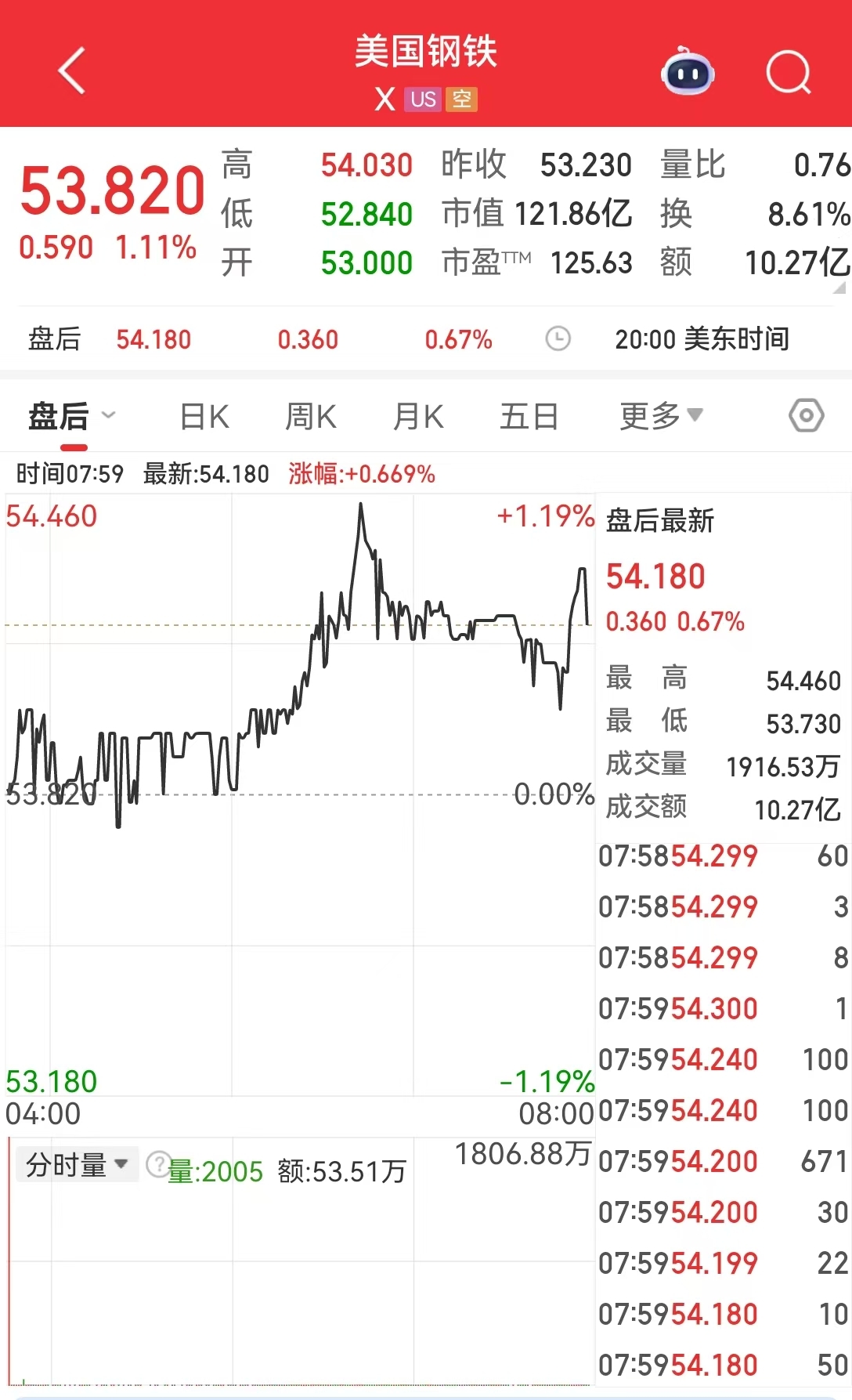Expand the 盘后 chart period dropdown
Image resolution: width=852 pixels, height=1400 pixels.
[x=73, y=416]
